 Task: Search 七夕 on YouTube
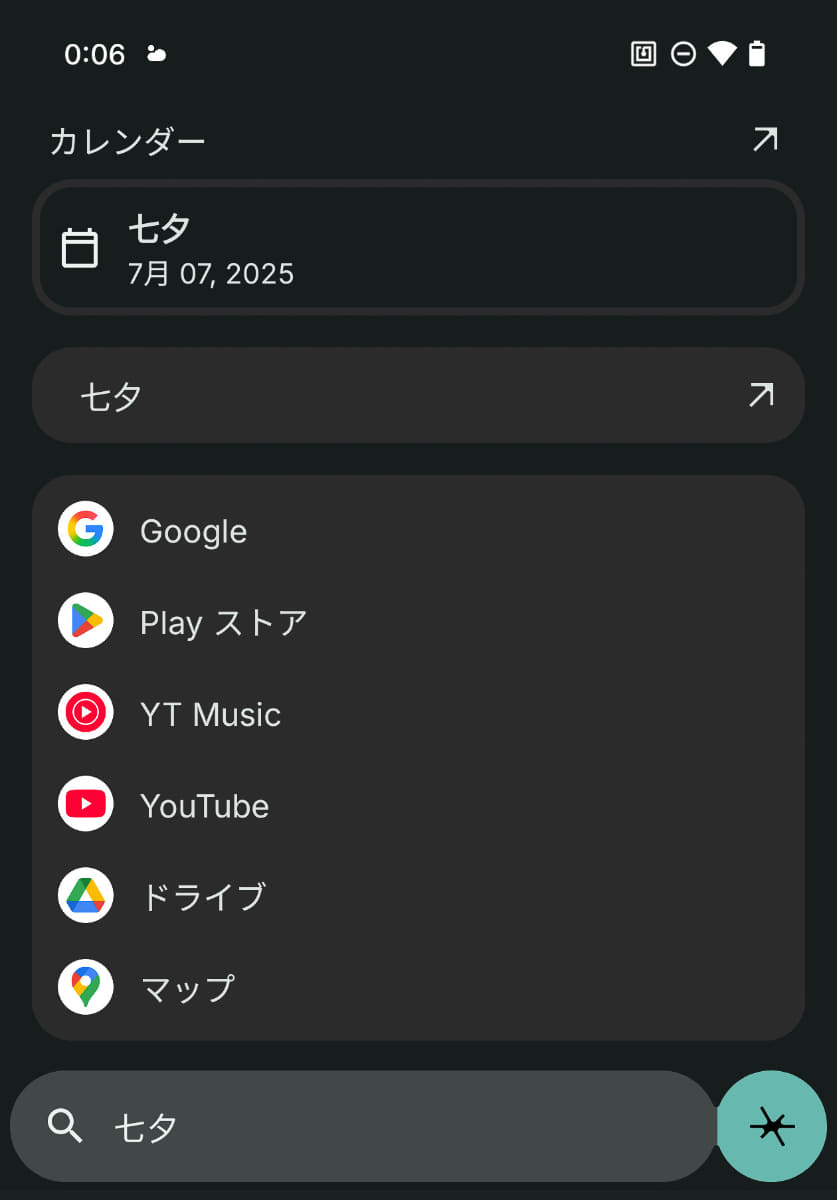(x=418, y=805)
